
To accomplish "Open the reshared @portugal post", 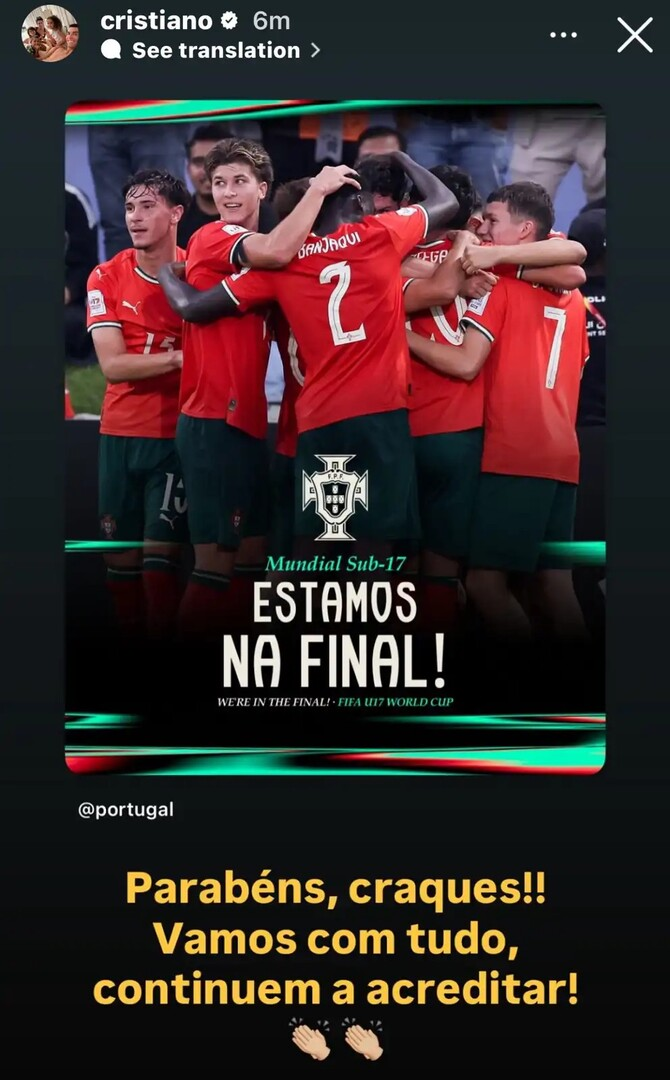I will coord(335,437).
